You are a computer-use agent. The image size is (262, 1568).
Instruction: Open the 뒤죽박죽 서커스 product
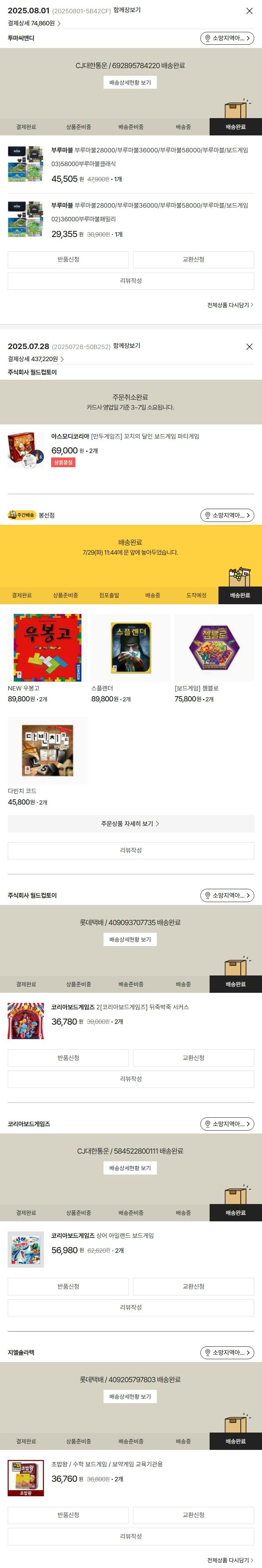pyautogui.click(x=120, y=1007)
